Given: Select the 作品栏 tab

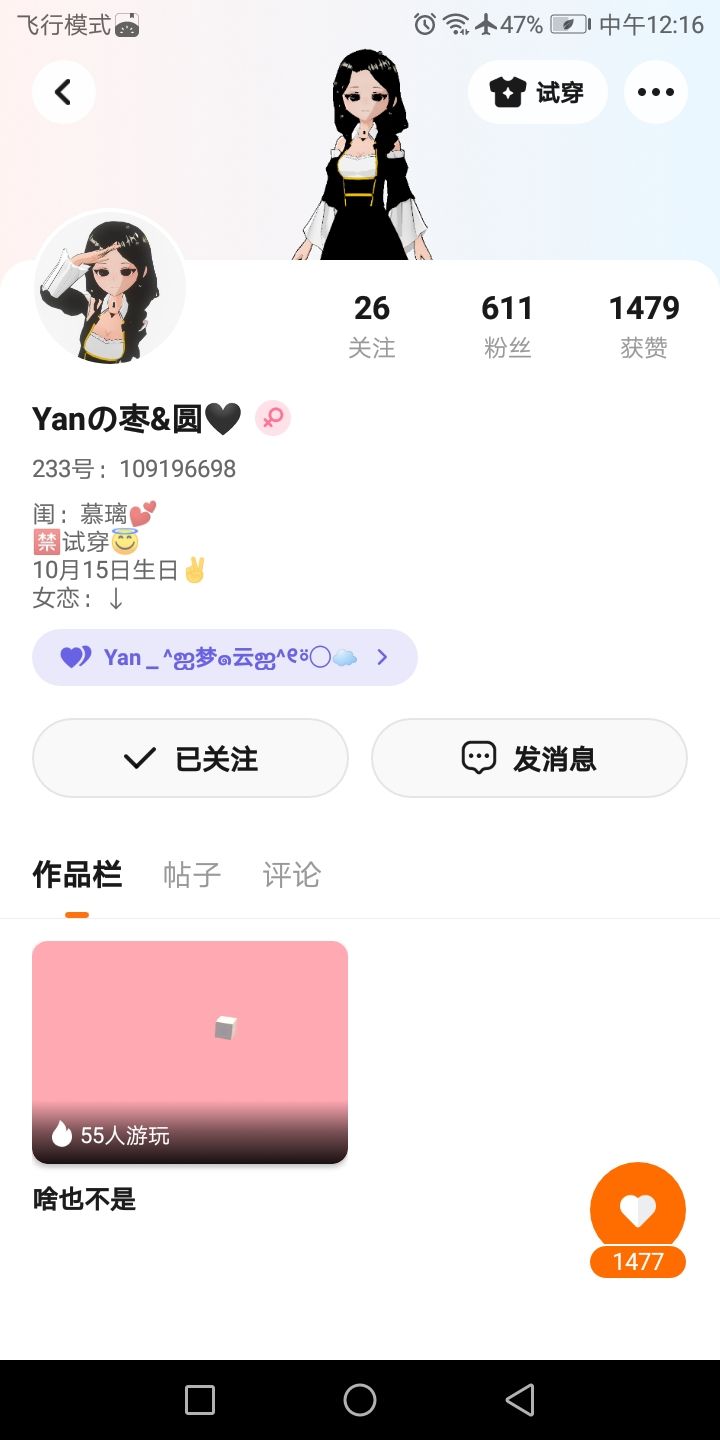Looking at the screenshot, I should point(77,875).
